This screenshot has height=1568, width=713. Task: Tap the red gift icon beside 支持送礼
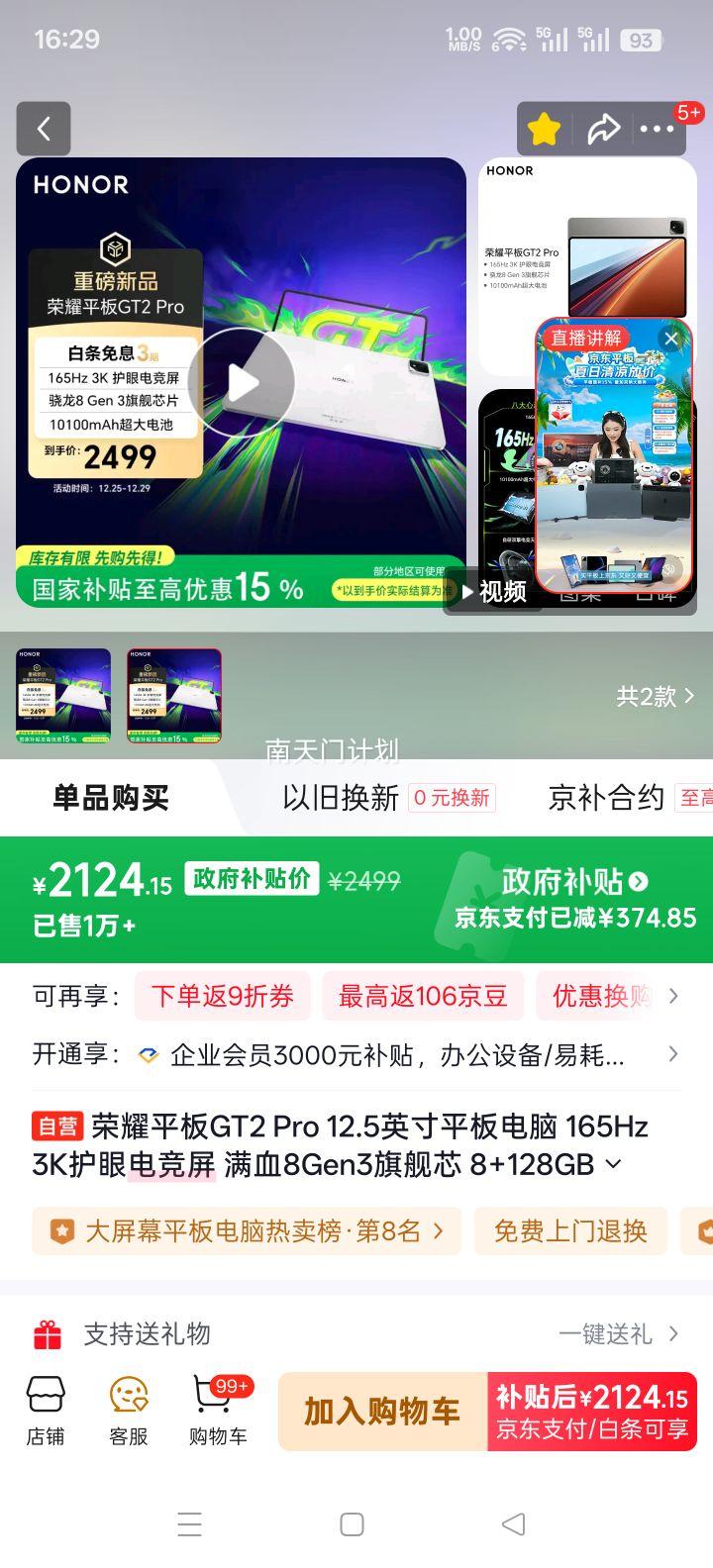(44, 1333)
